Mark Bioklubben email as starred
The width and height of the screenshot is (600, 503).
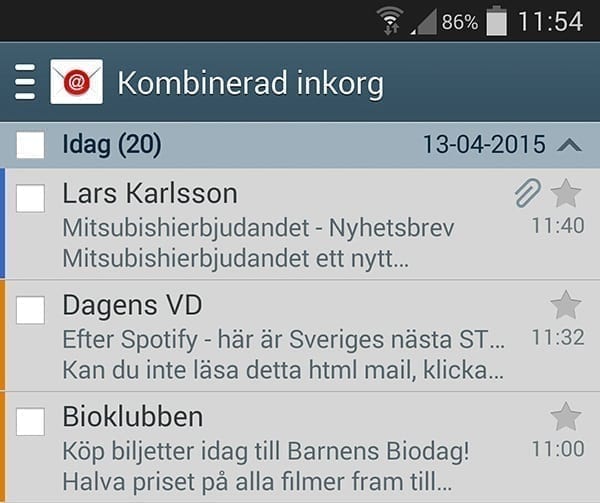pyautogui.click(x=566, y=416)
